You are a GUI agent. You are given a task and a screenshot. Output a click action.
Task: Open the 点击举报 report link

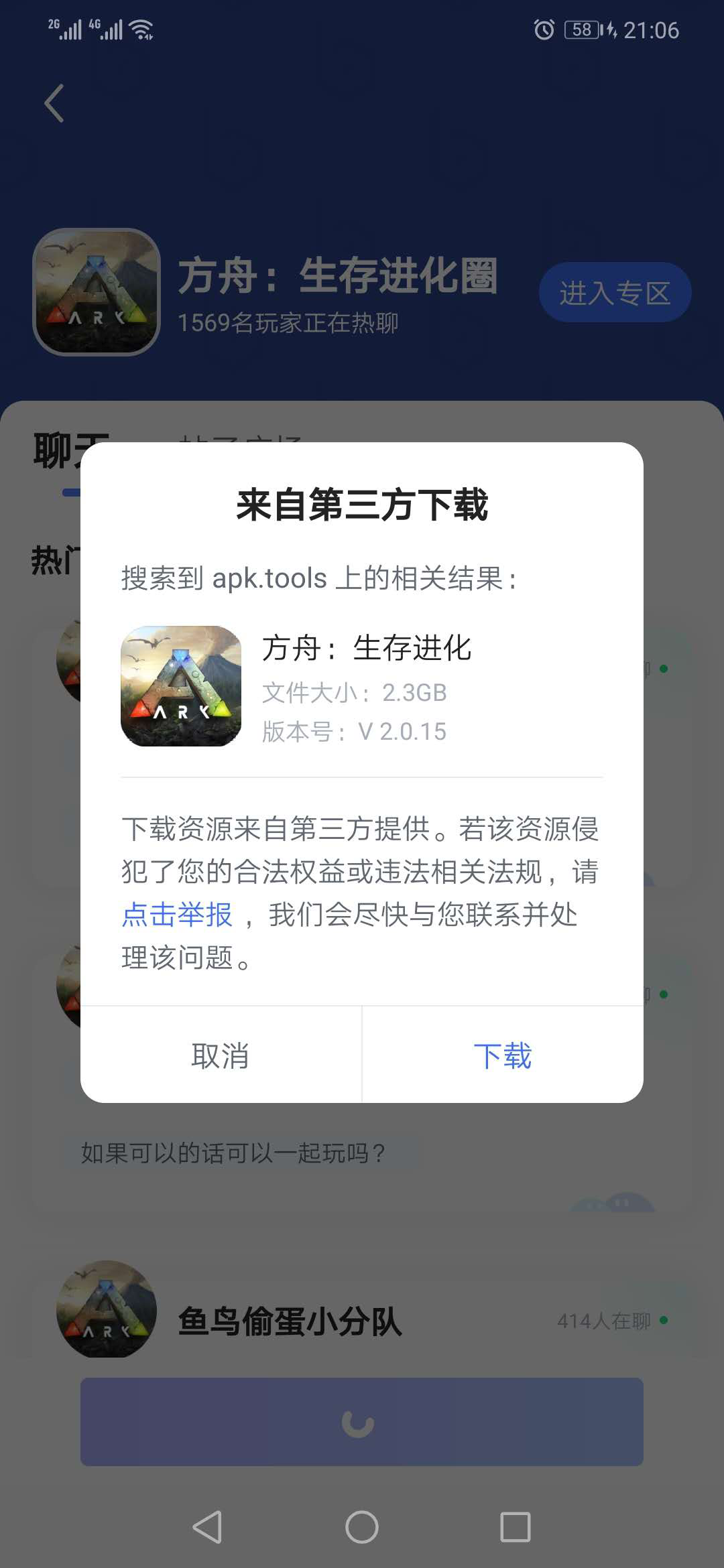pyautogui.click(x=177, y=915)
